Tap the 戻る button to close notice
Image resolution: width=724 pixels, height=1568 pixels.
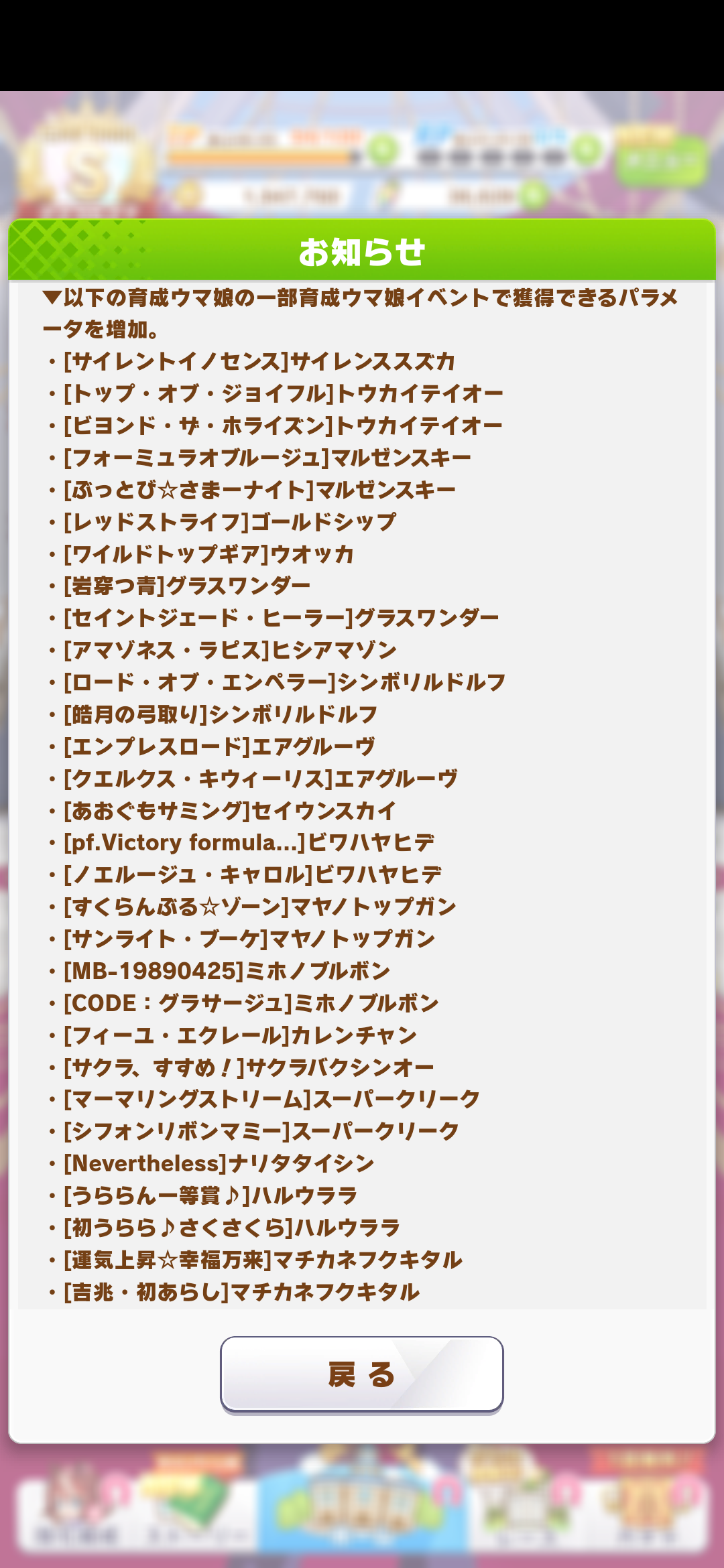361,1374
